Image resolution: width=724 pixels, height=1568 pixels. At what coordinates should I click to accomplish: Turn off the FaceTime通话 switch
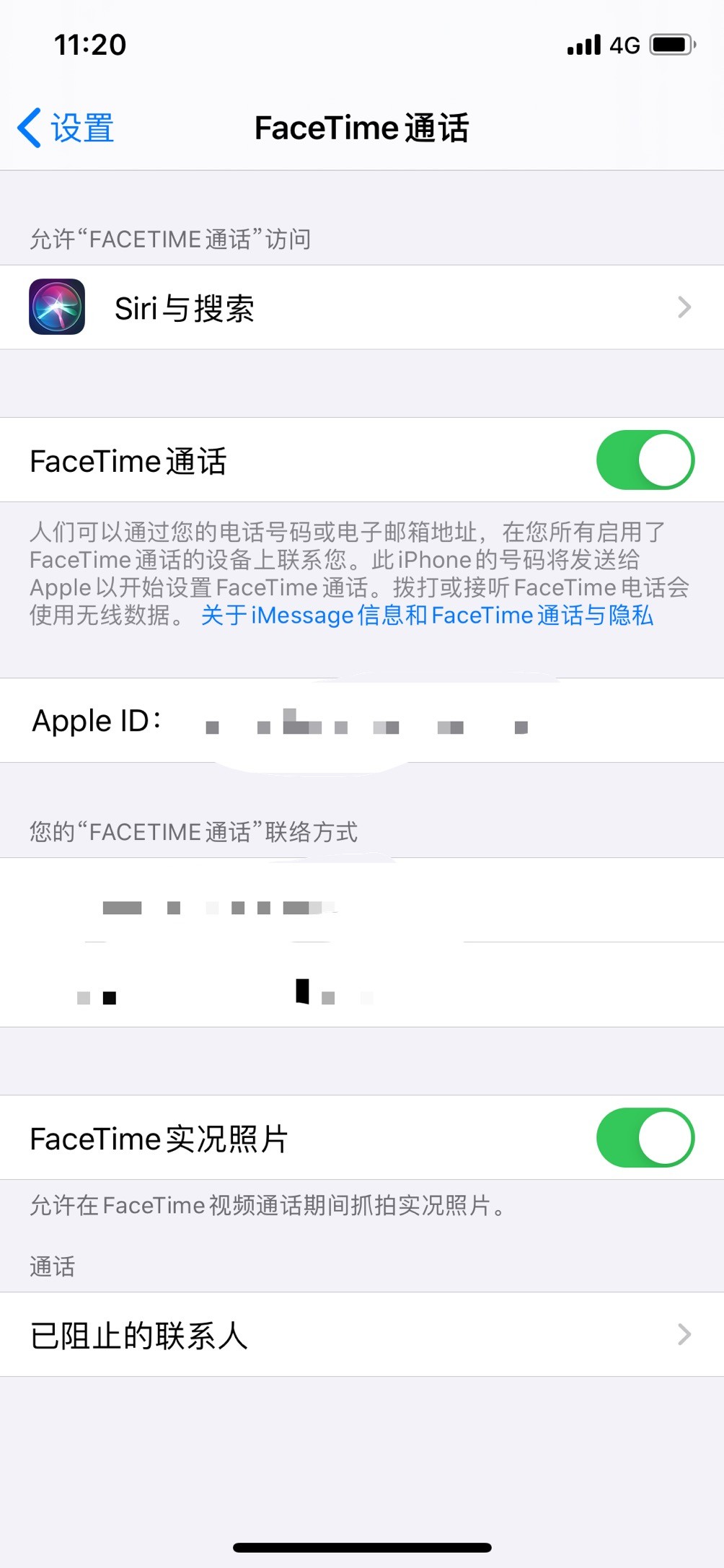coord(645,460)
